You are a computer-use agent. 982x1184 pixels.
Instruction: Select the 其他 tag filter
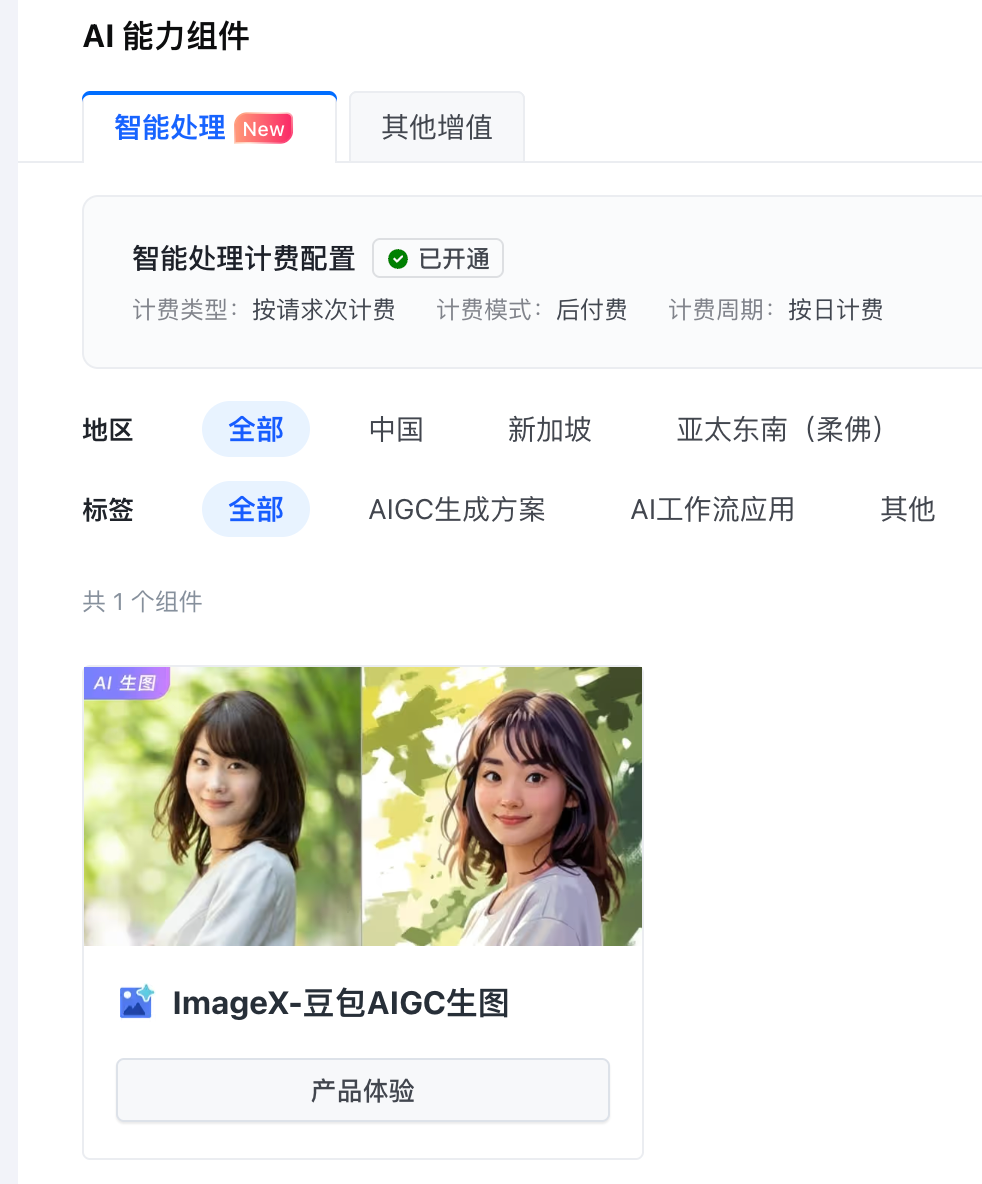[x=907, y=509]
